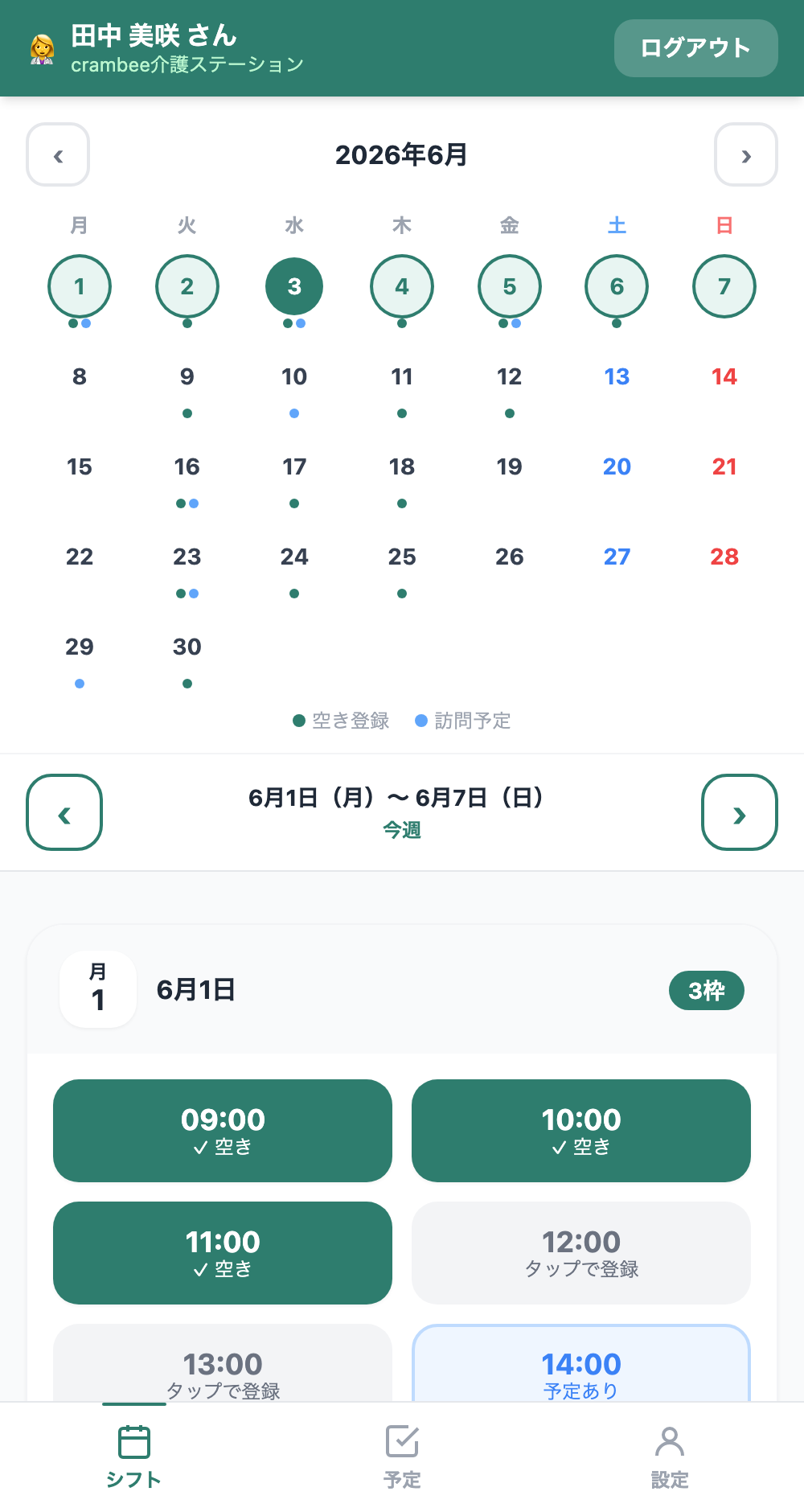The width and height of the screenshot is (804, 1512).
Task: Tap the ログアウト button
Action: (x=695, y=48)
